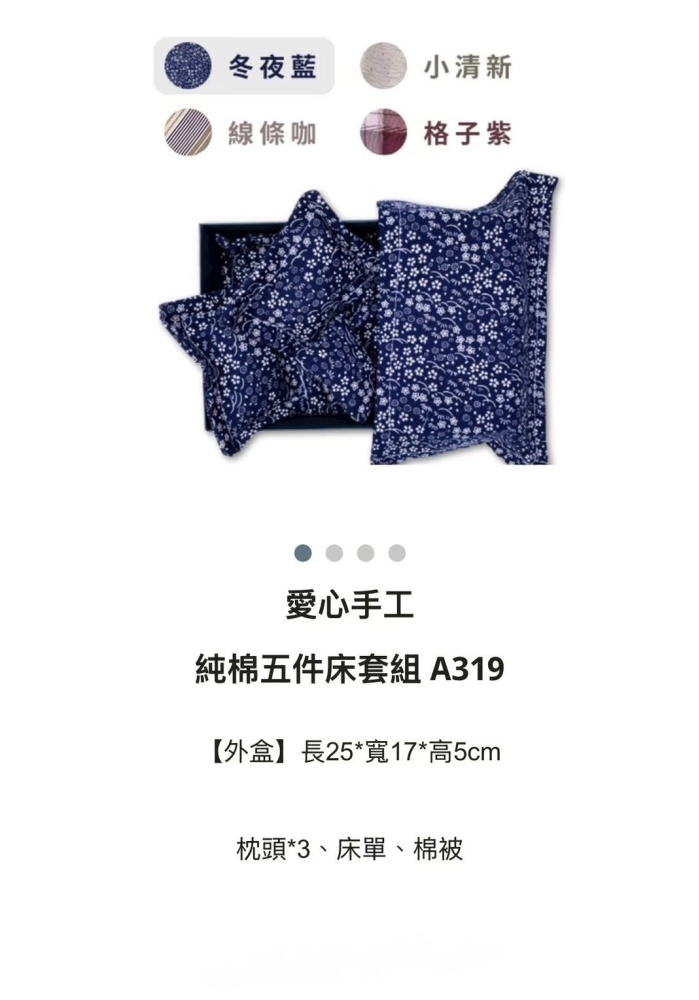Show the fourth carousel image dot
The width and height of the screenshot is (699, 1000).
click(397, 553)
